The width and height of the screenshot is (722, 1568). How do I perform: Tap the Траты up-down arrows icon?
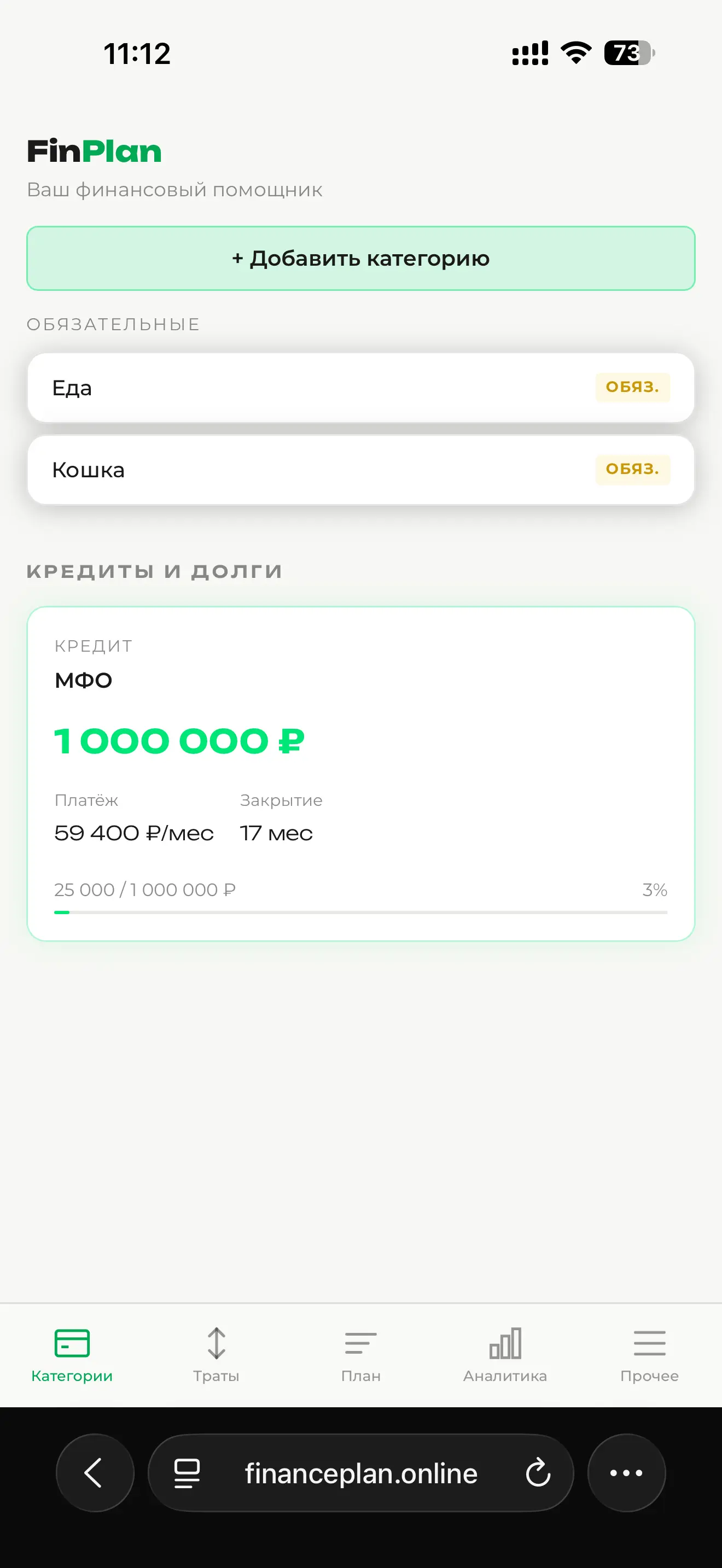(x=216, y=1342)
